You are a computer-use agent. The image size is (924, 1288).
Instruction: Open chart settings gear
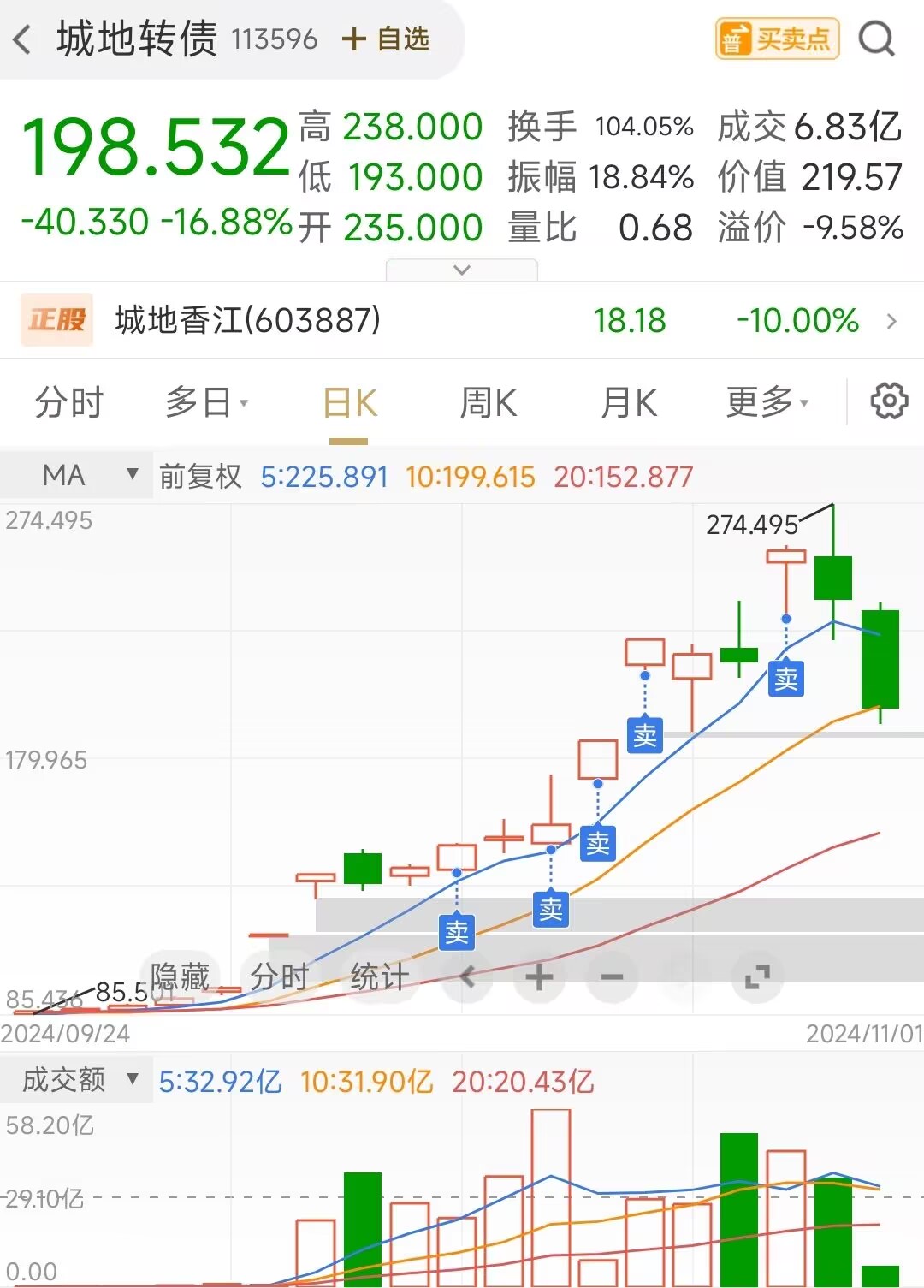(x=889, y=401)
